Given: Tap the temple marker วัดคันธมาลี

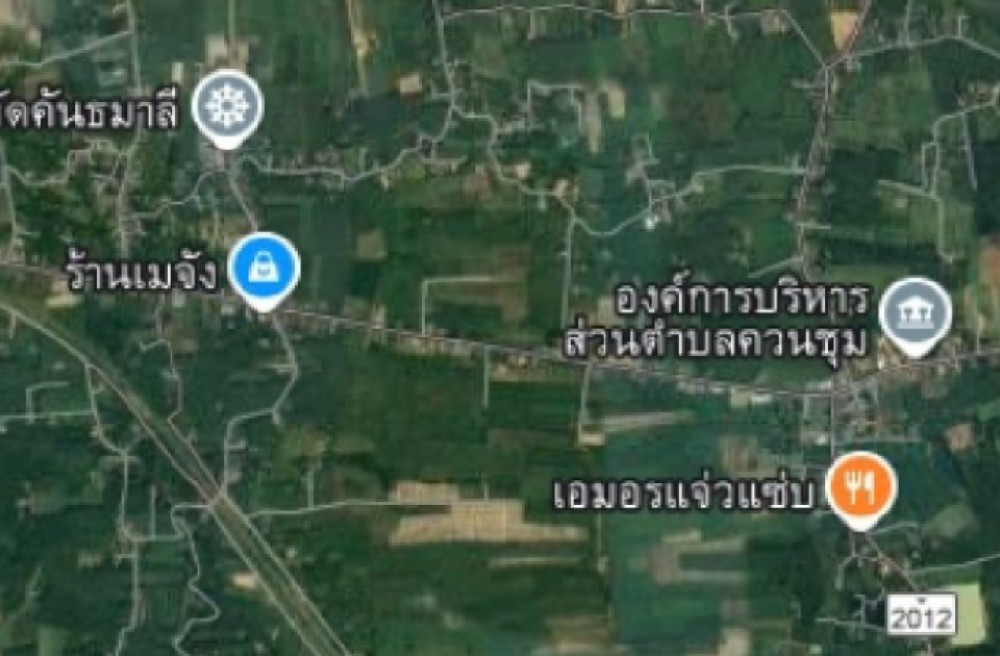Looking at the screenshot, I should click(x=228, y=105).
